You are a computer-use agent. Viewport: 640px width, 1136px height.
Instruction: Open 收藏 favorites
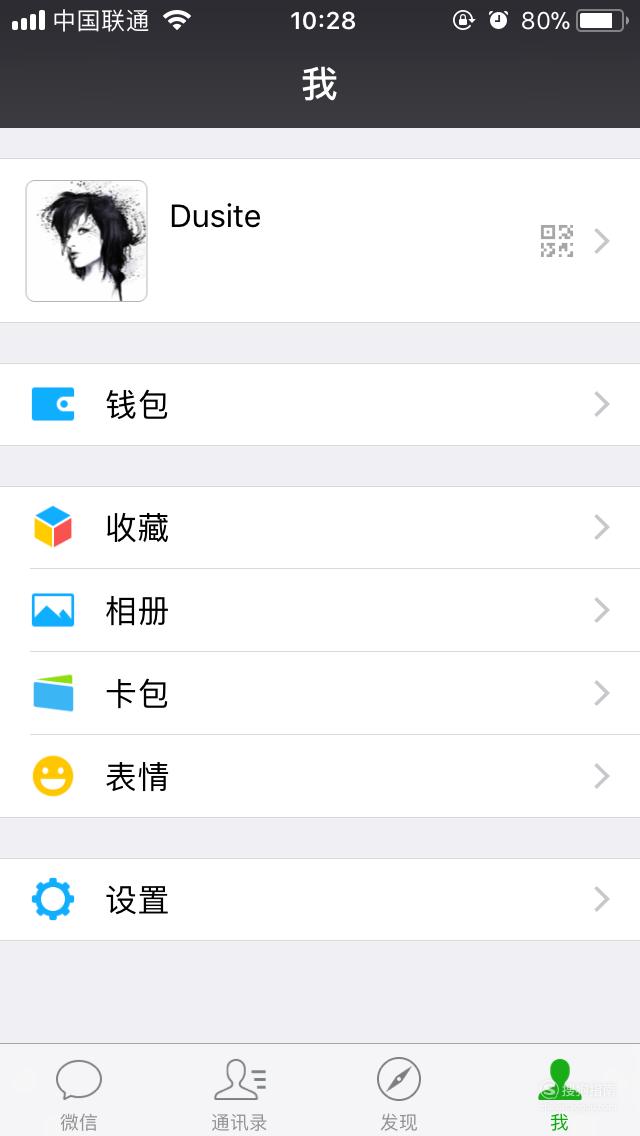click(x=320, y=527)
